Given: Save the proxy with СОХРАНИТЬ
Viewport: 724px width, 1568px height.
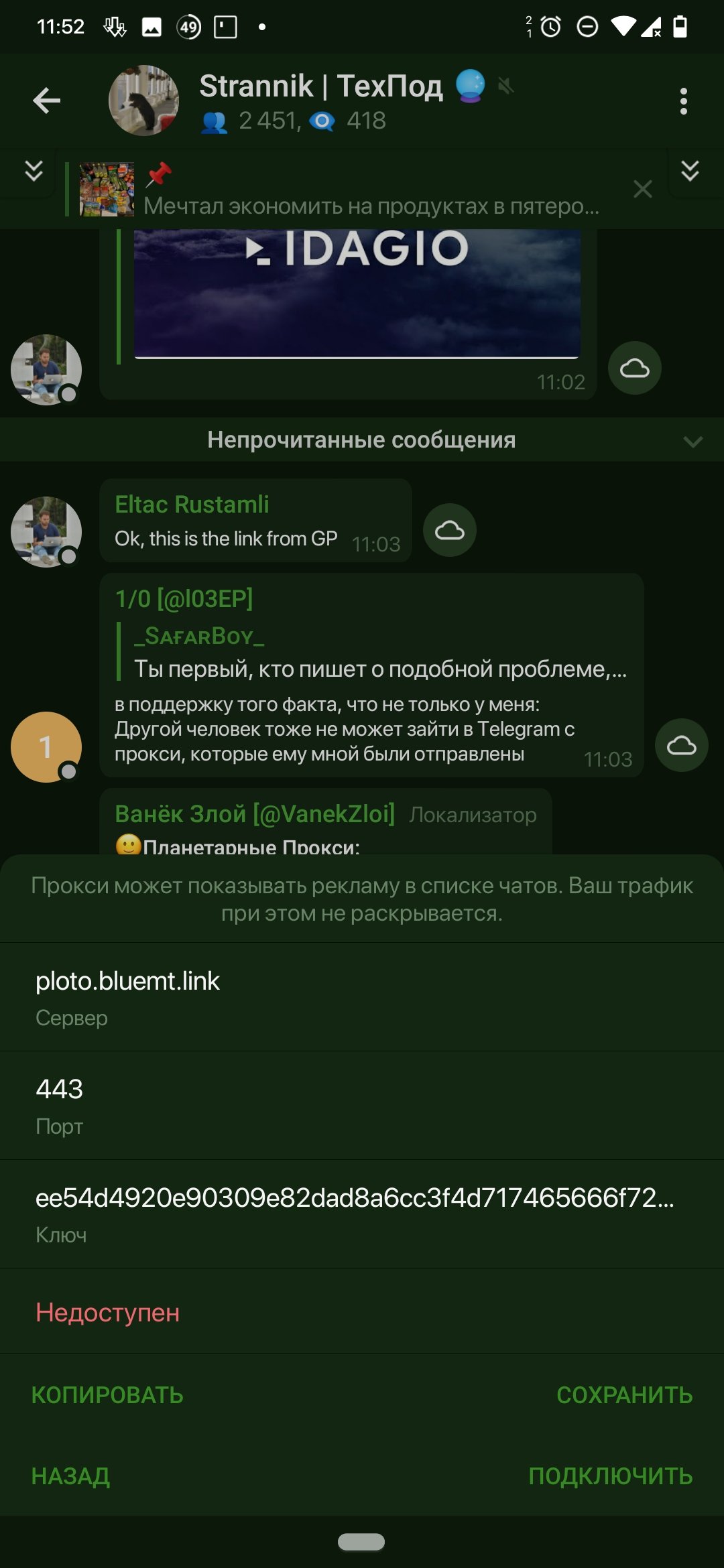Looking at the screenshot, I should [624, 1395].
